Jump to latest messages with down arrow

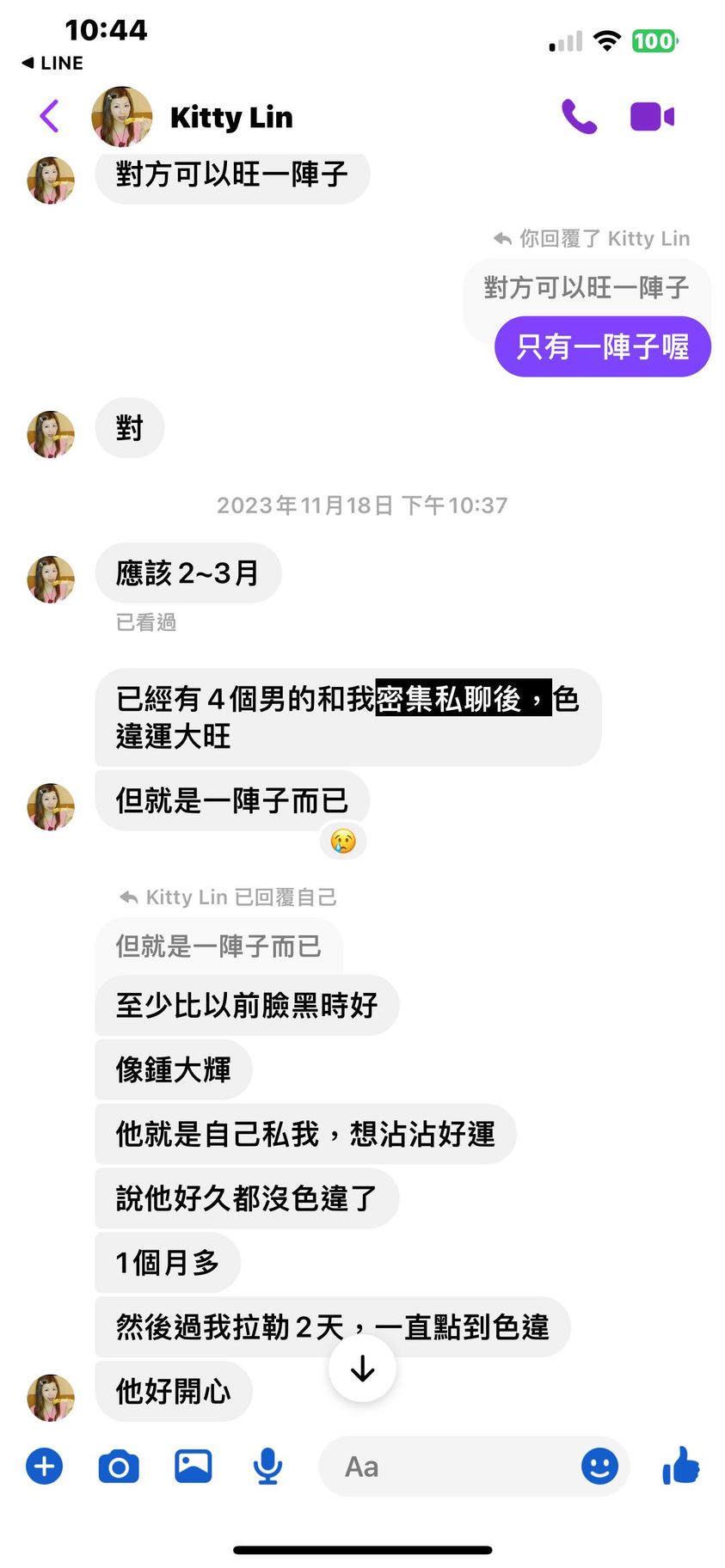coord(362,1368)
